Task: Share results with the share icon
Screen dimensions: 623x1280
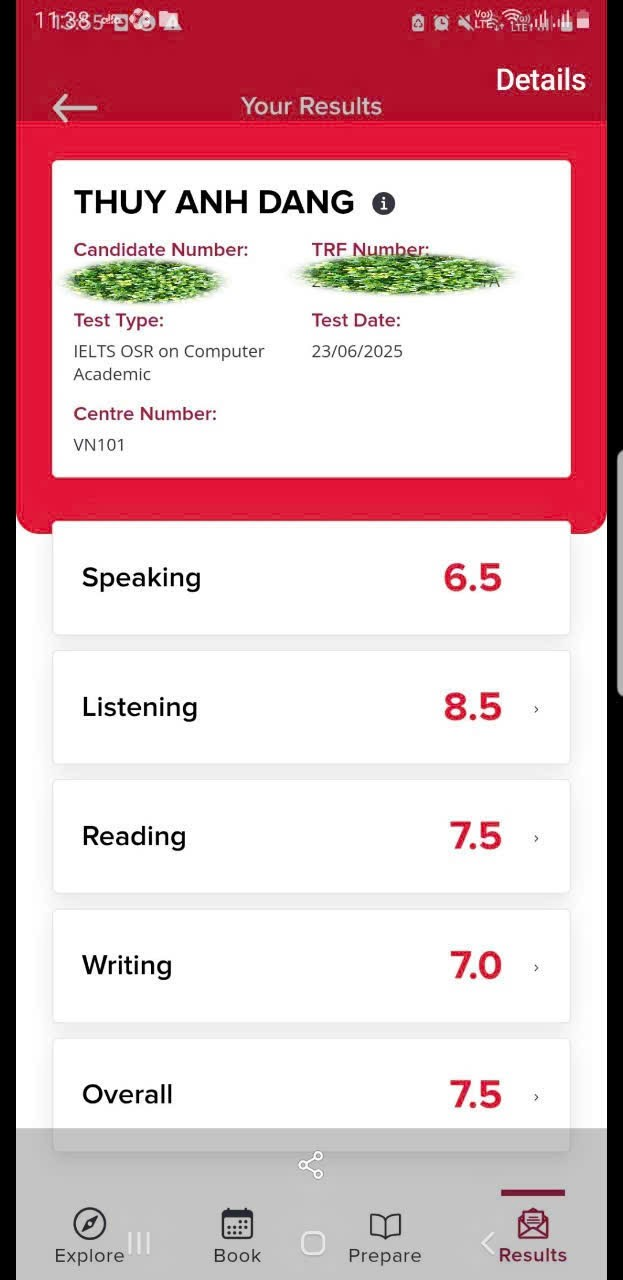Action: tap(311, 1165)
